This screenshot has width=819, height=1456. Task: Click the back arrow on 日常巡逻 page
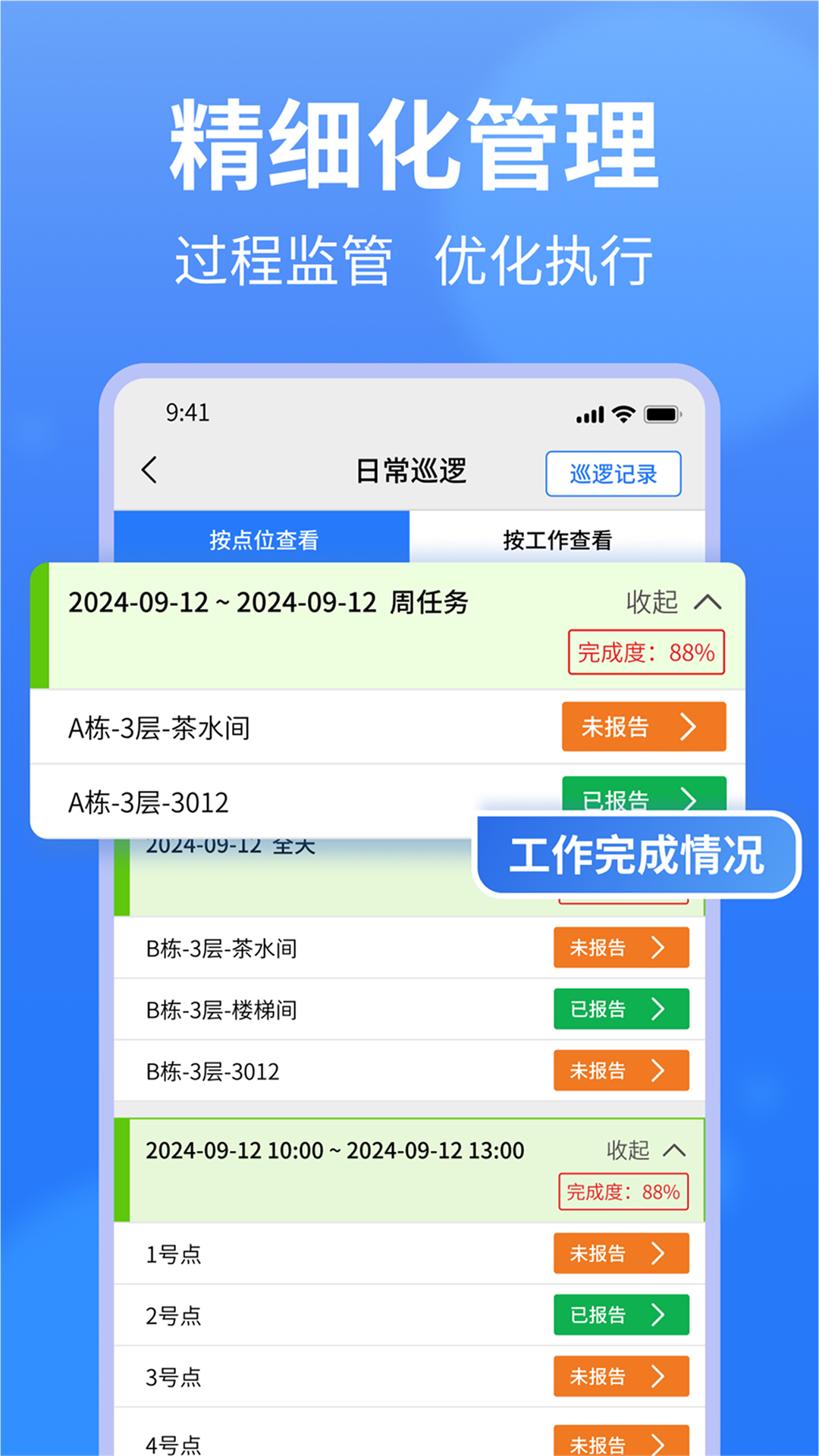pos(149,470)
